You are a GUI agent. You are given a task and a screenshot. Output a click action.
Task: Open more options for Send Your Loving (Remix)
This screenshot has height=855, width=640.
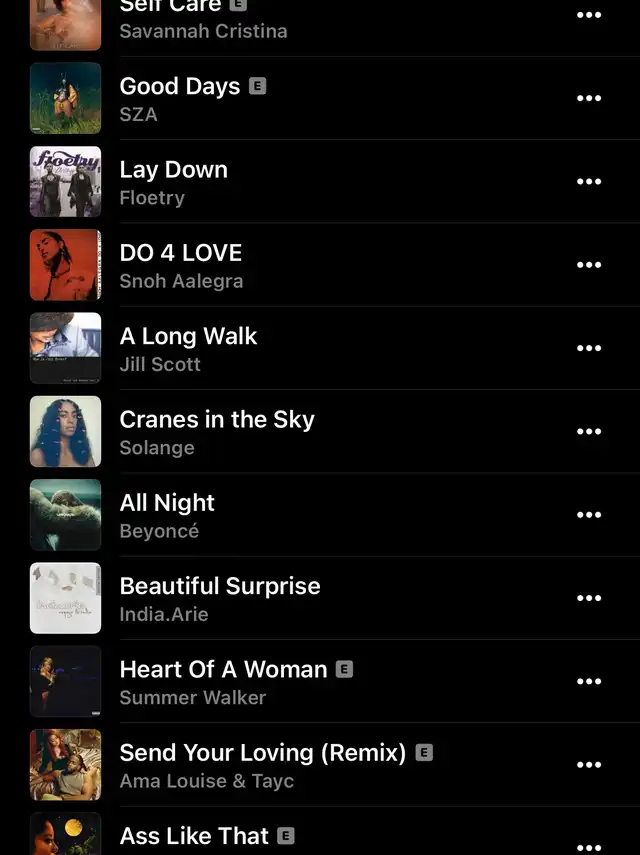(x=589, y=765)
